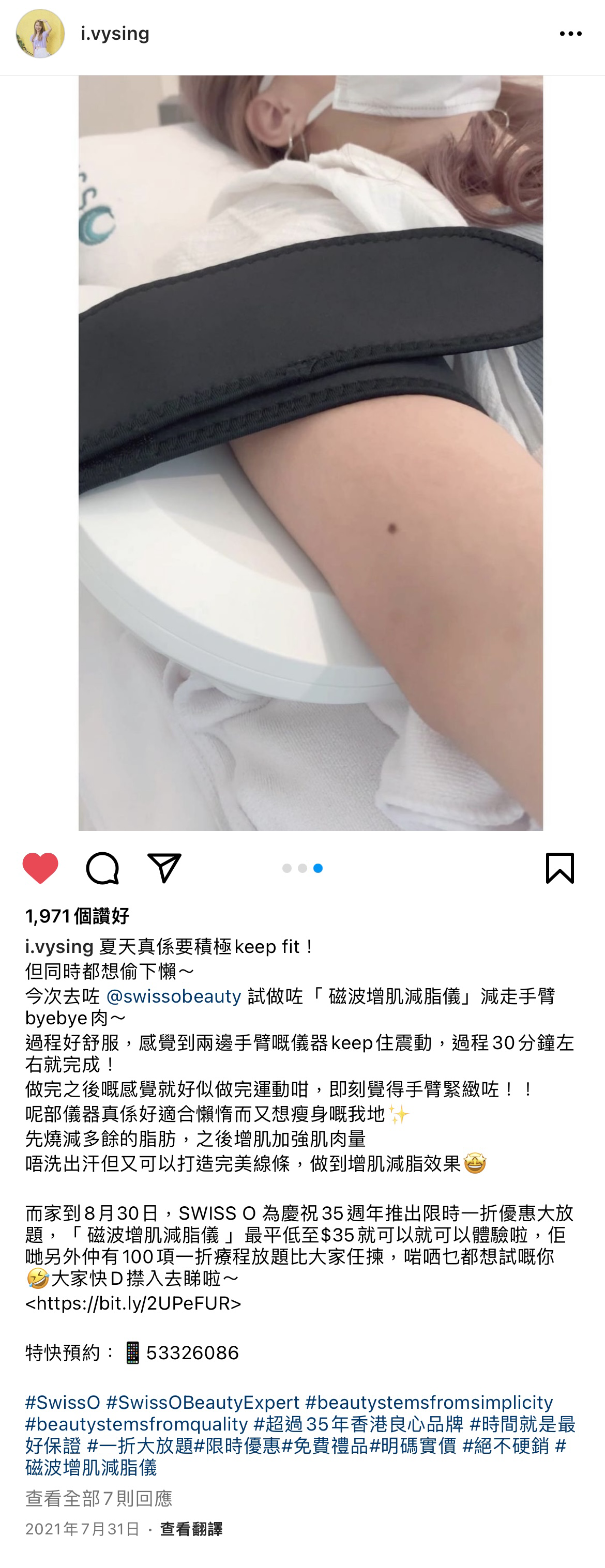Screen dimensions: 605x1568
Task: Open i.vysing's profile picture
Action: pos(40,34)
